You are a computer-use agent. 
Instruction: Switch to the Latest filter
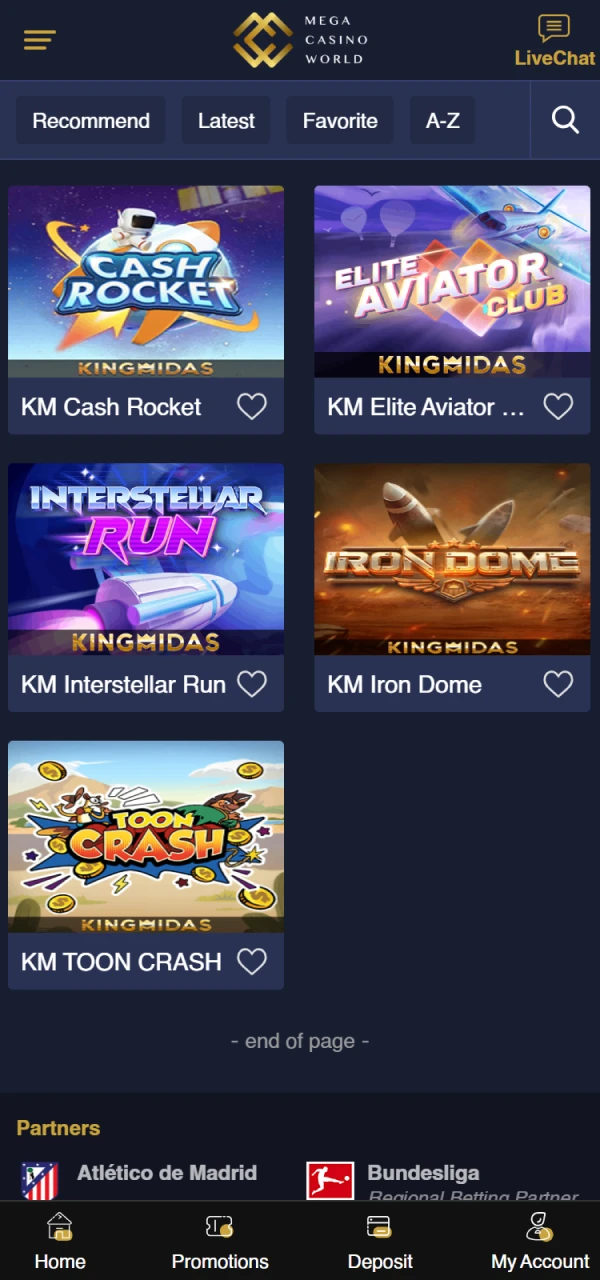point(226,121)
